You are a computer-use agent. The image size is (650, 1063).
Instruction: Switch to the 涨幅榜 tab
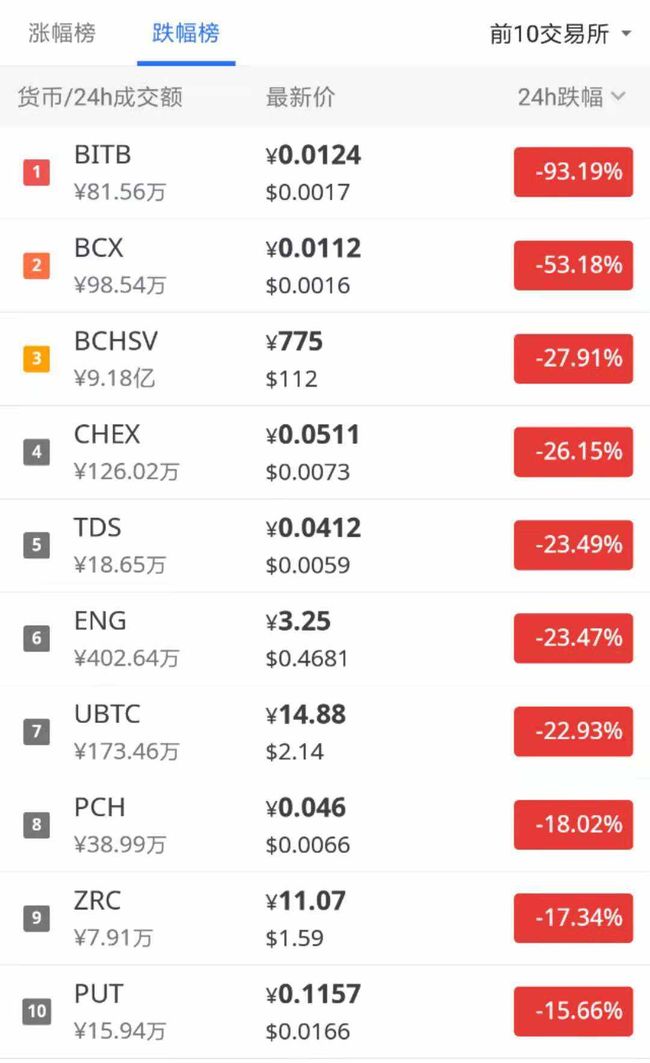(62, 33)
